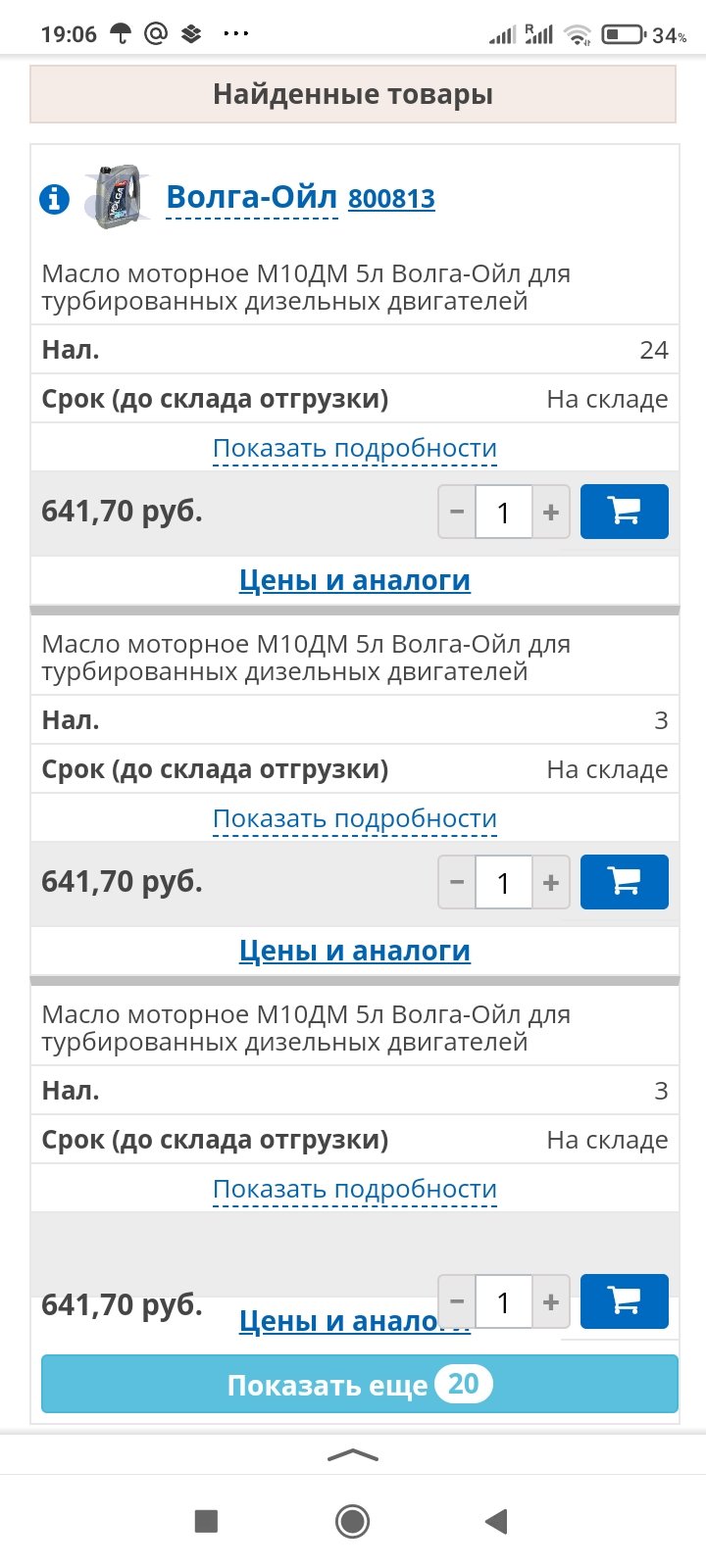Viewport: 706px width, 1568px height.
Task: Add the 24-in-stock oil listing to cart
Action: click(x=625, y=512)
